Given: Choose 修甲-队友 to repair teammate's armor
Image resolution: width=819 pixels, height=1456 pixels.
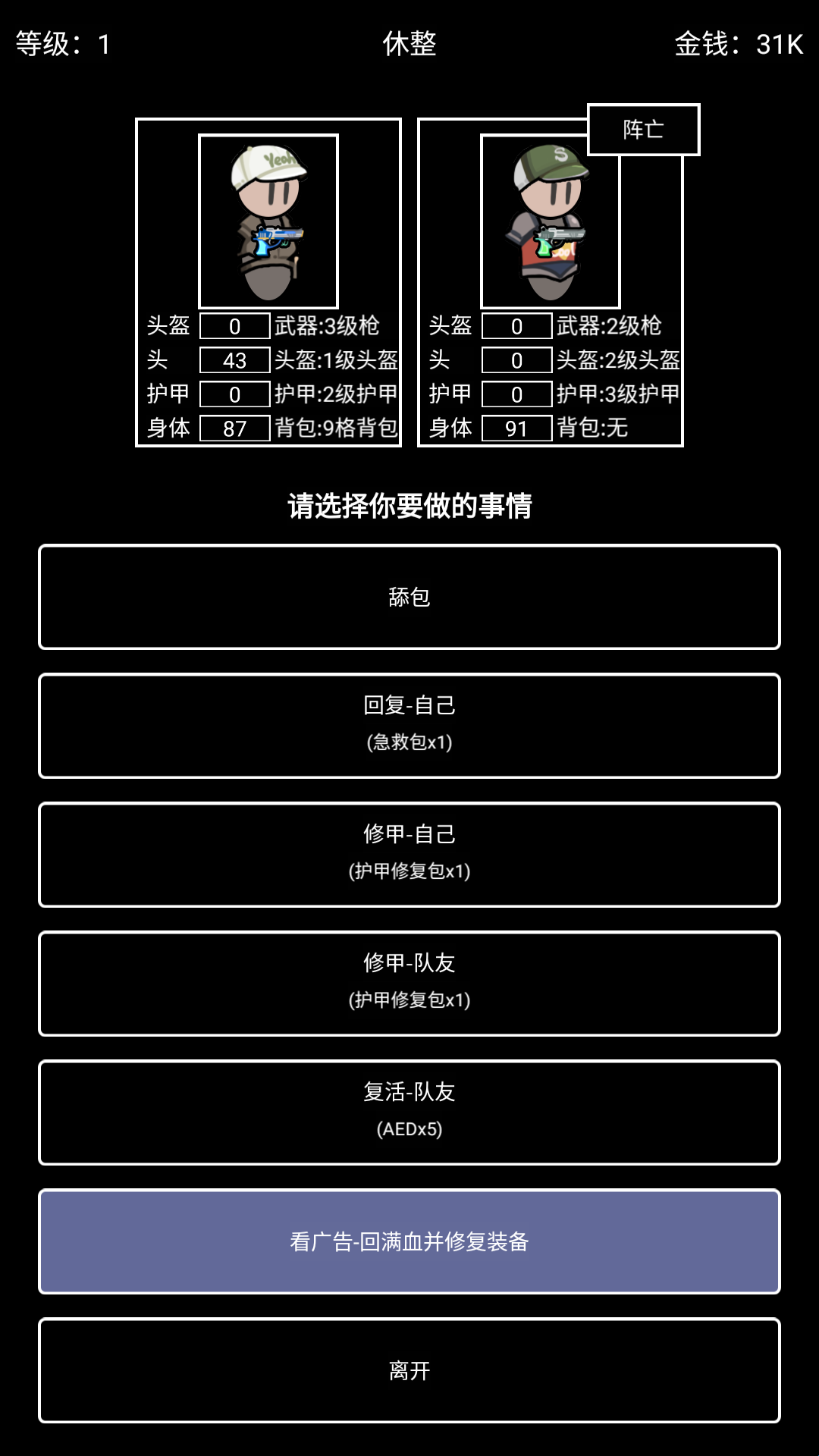Looking at the screenshot, I should 409,984.
